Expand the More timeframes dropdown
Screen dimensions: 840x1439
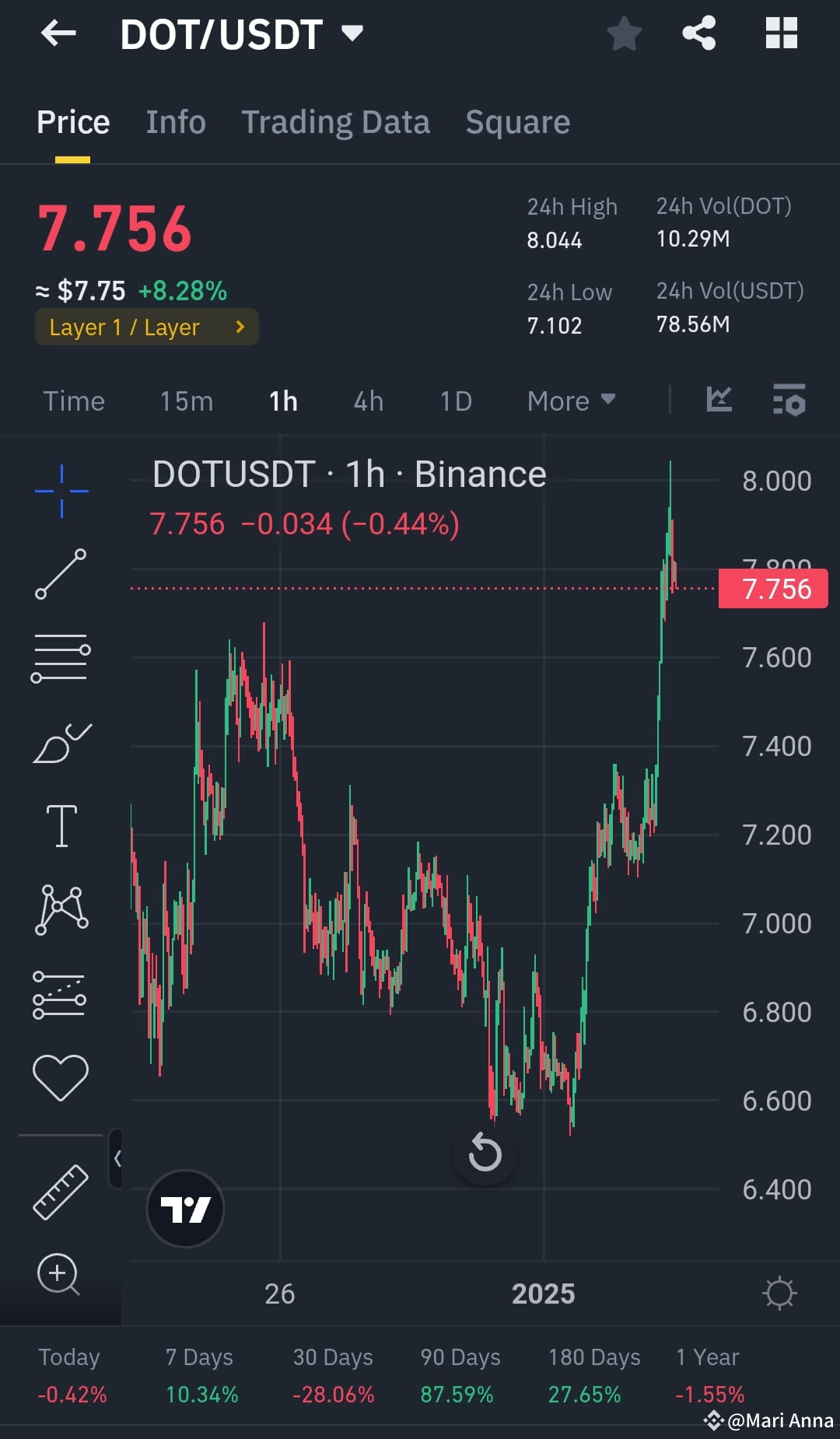(x=569, y=401)
